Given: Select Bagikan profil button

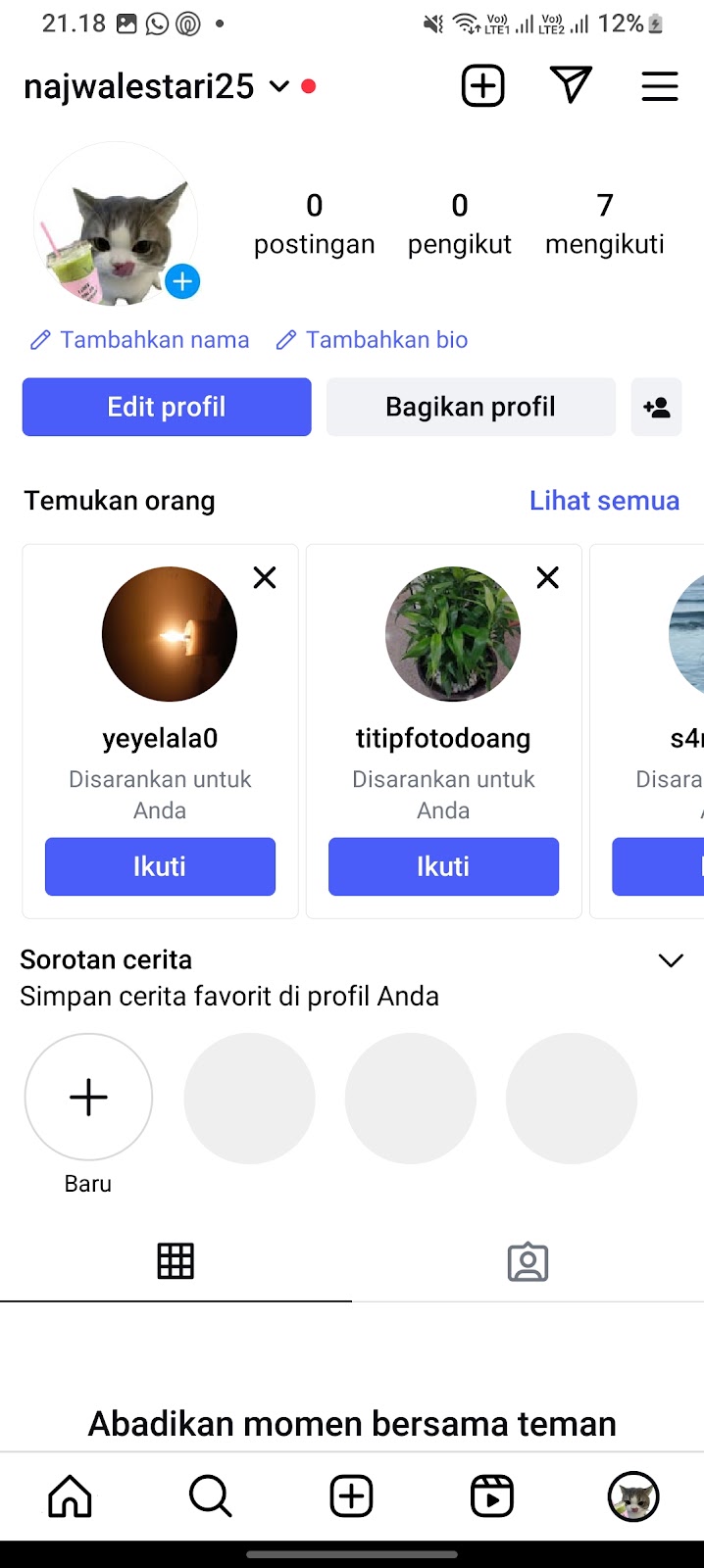Looking at the screenshot, I should pyautogui.click(x=471, y=407).
